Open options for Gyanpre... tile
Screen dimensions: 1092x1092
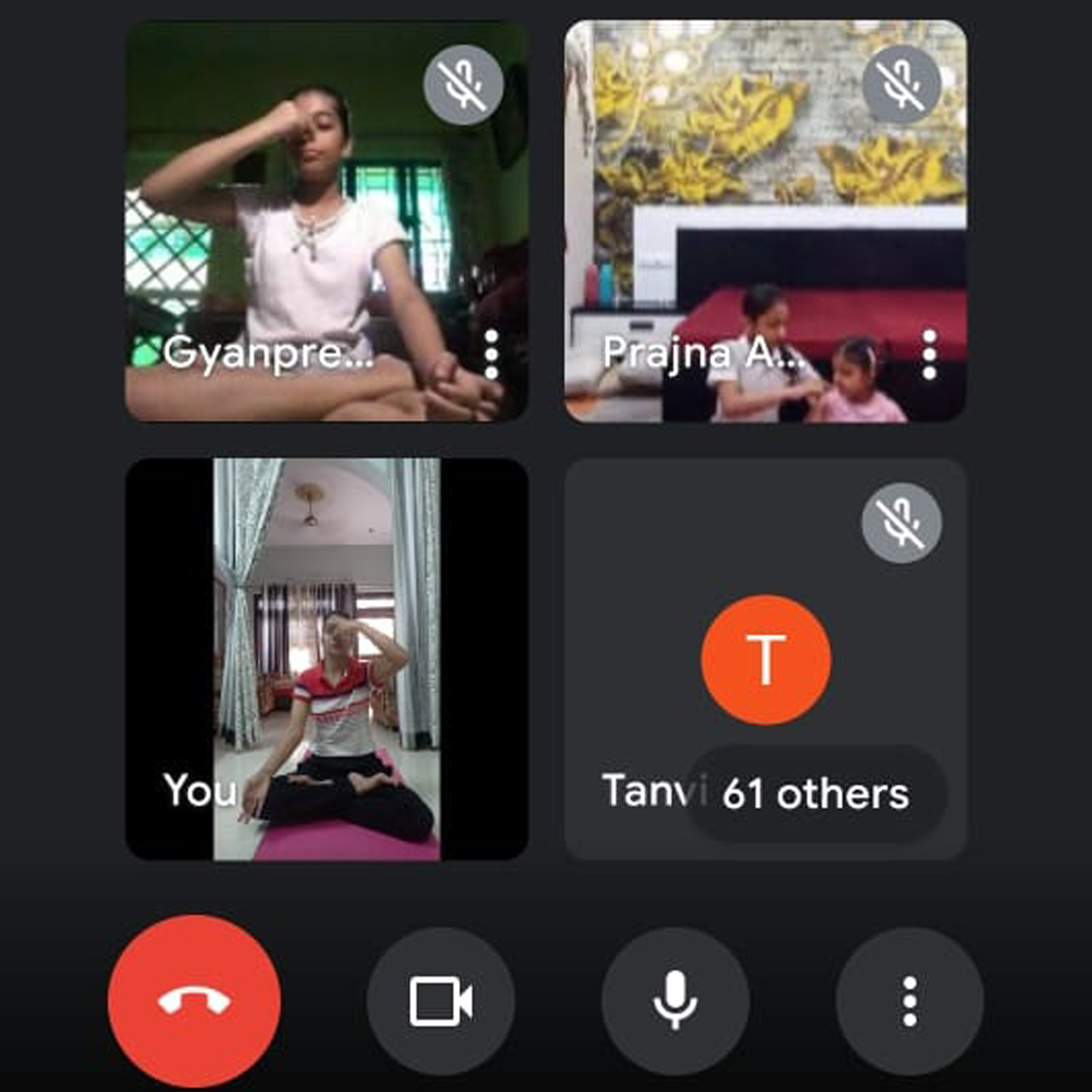pos(491,354)
